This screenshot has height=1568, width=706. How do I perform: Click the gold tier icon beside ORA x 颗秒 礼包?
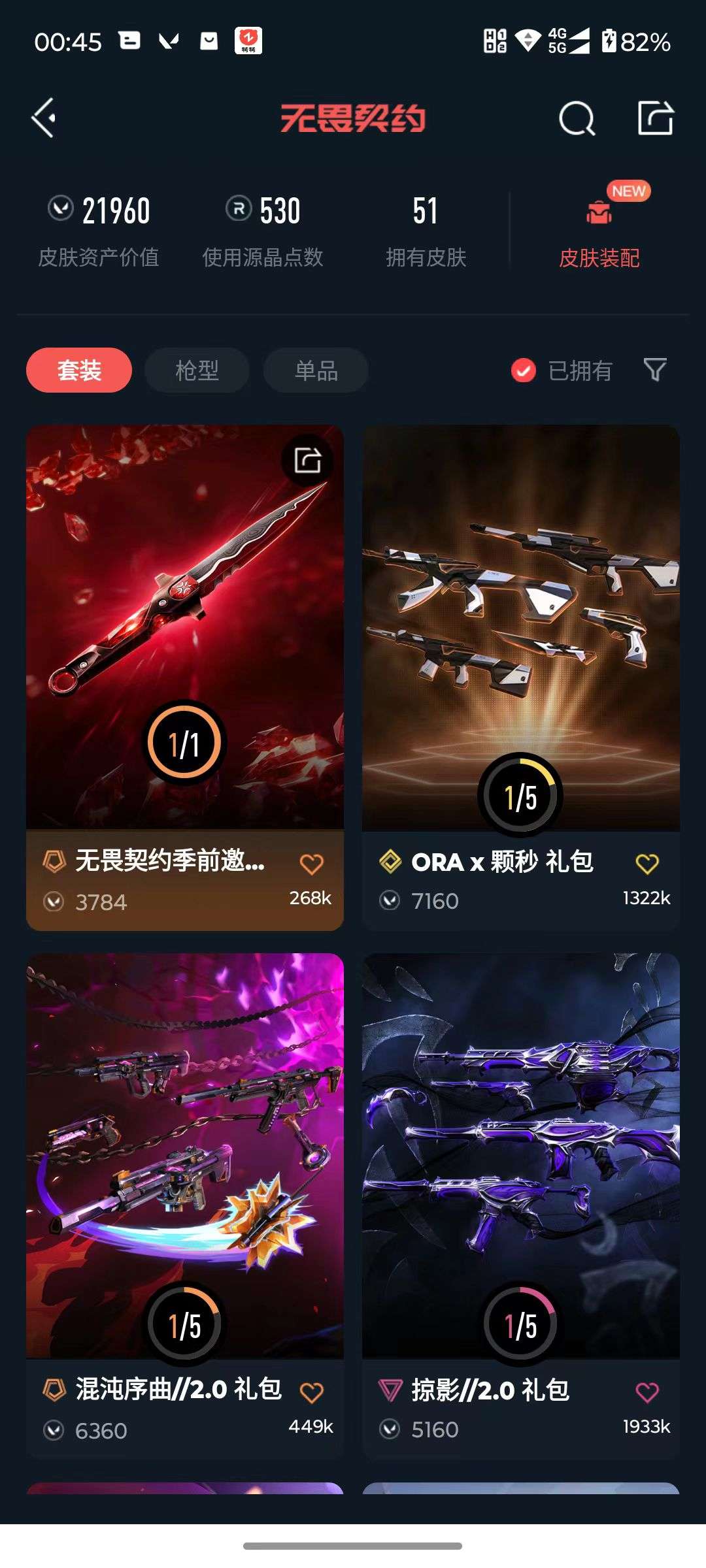click(x=390, y=862)
